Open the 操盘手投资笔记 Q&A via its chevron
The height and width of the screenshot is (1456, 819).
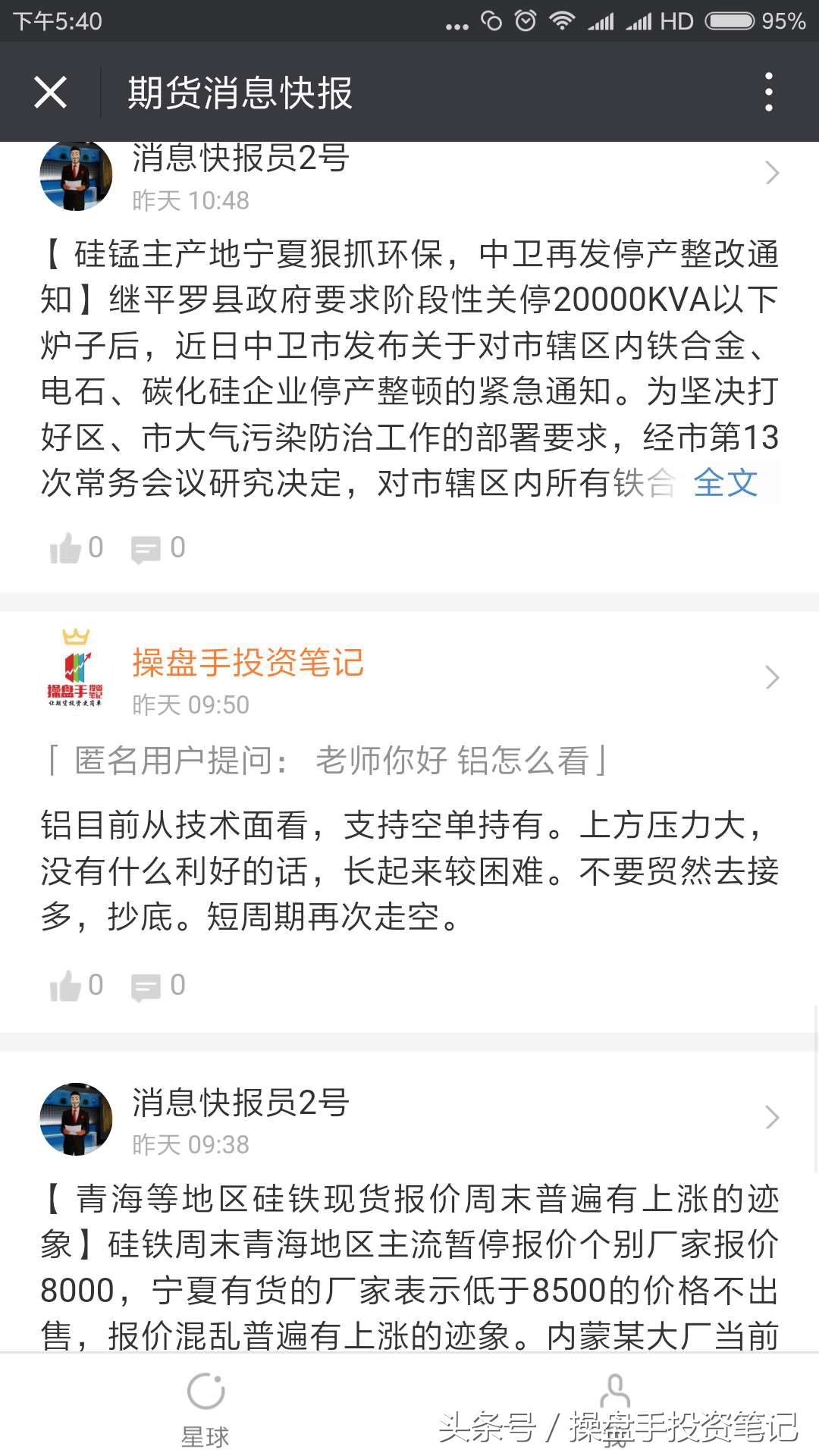(773, 677)
